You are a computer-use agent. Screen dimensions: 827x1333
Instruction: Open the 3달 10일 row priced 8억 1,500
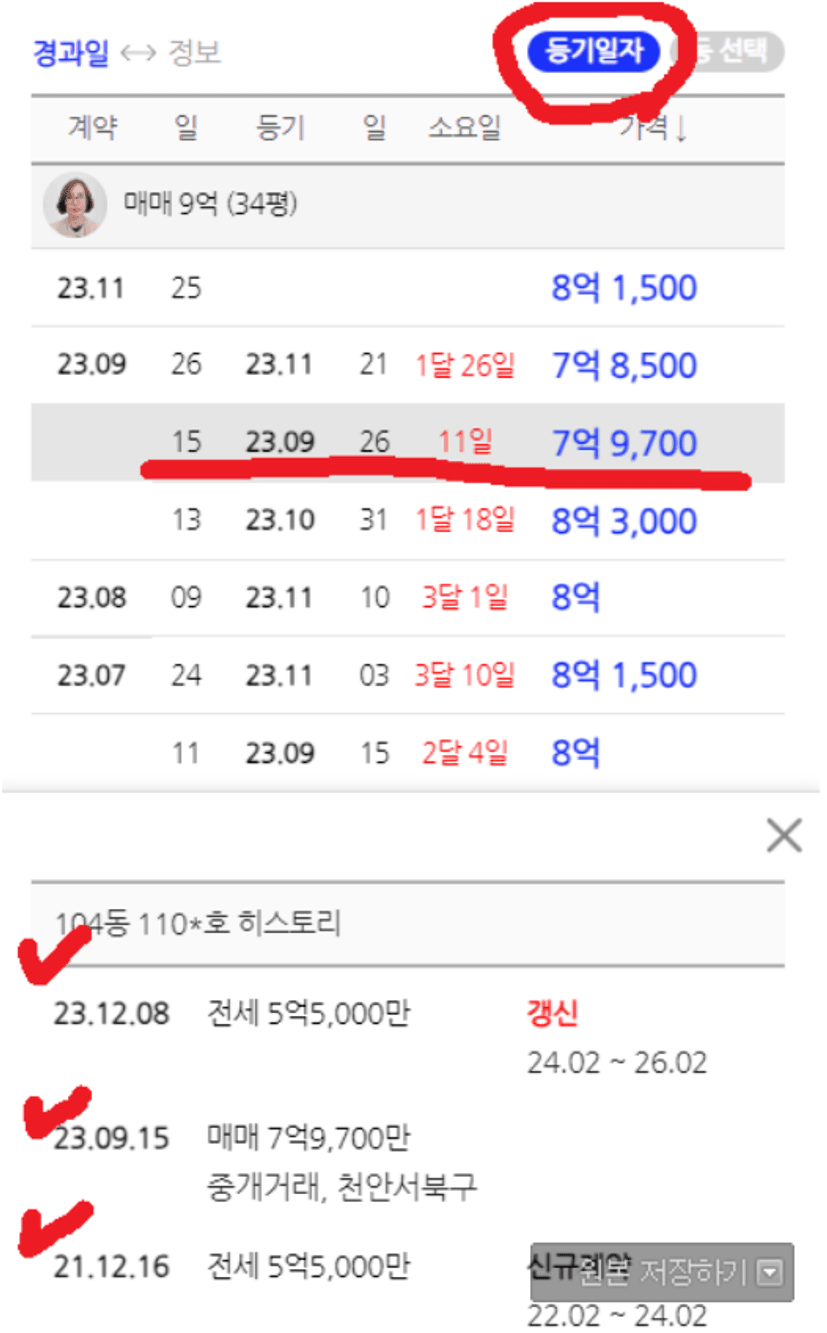(x=408, y=675)
